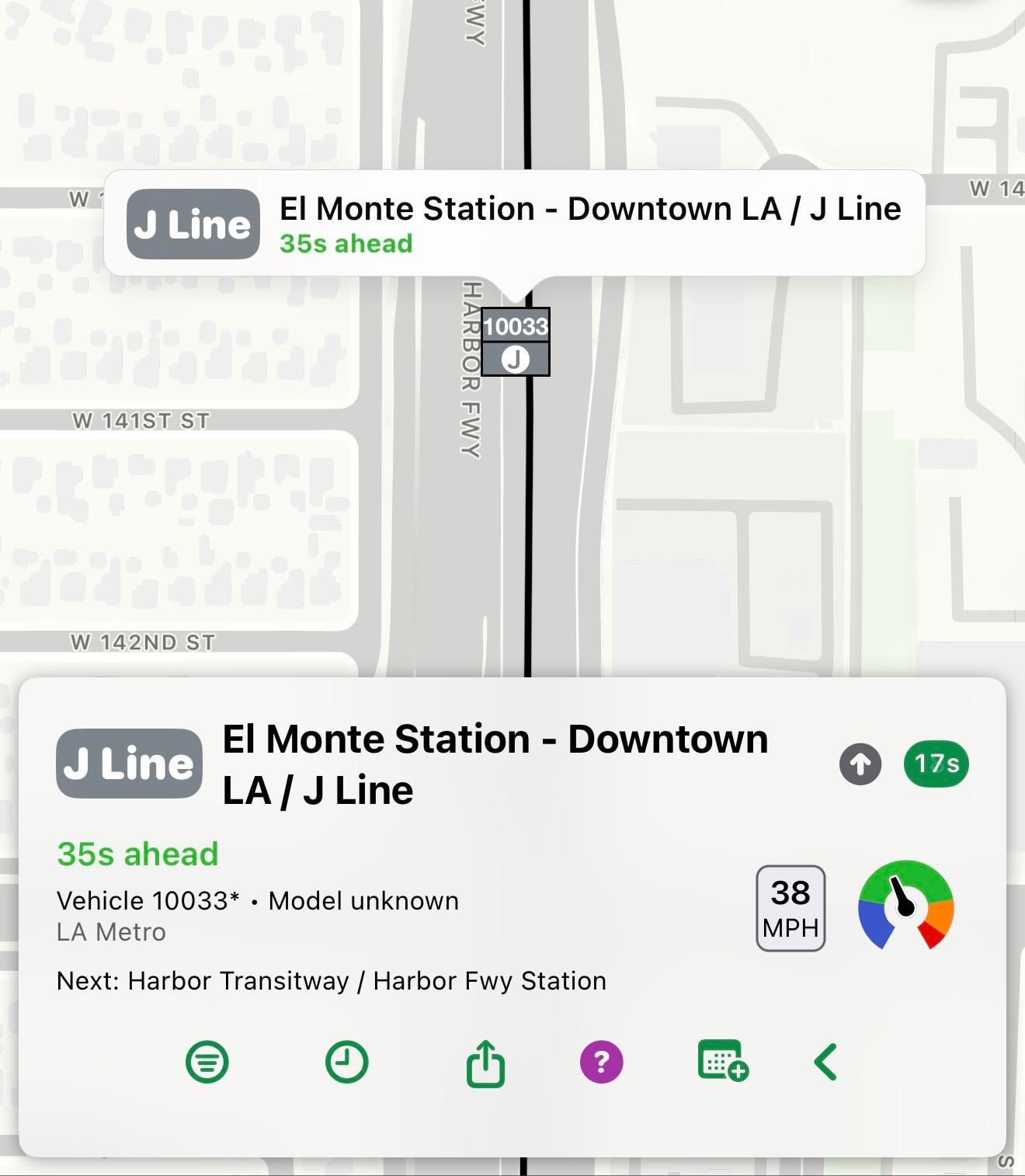
Task: Collapse panel with the green chevron
Action: click(x=825, y=1062)
